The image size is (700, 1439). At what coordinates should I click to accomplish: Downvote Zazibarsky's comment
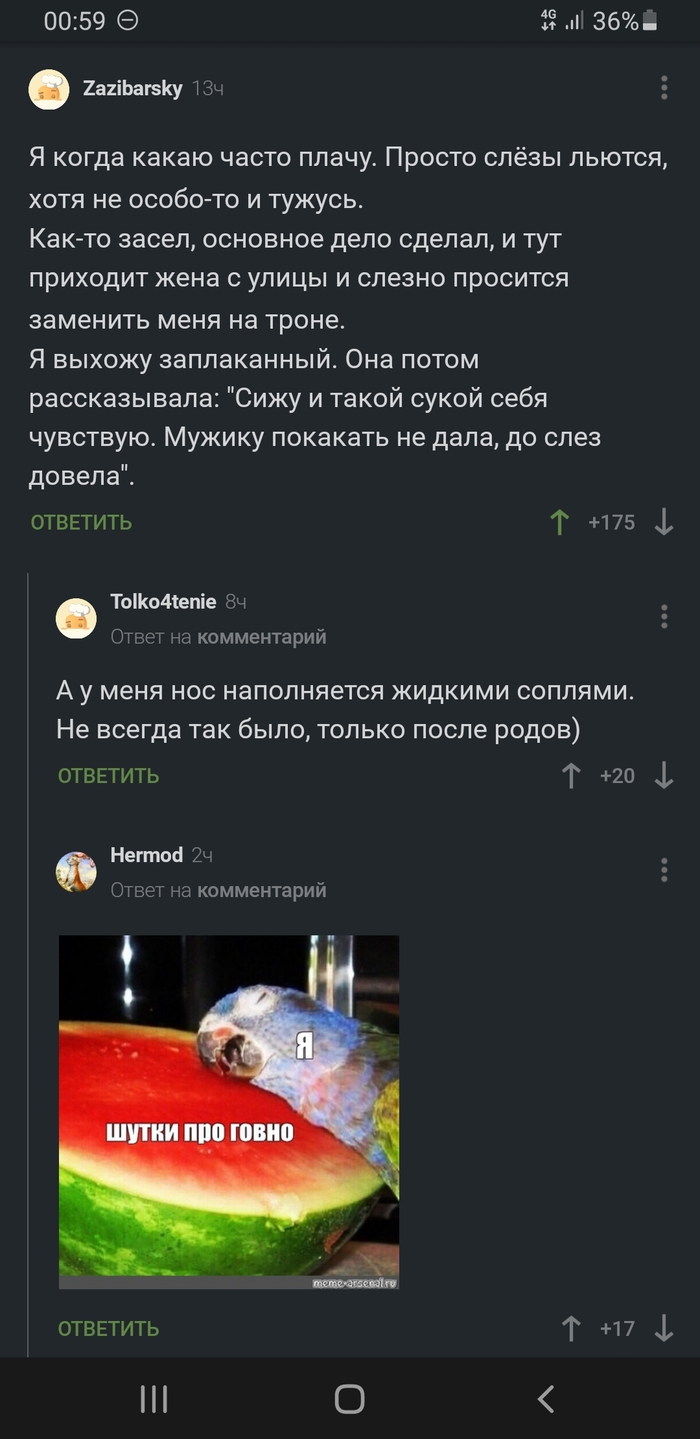tap(664, 522)
